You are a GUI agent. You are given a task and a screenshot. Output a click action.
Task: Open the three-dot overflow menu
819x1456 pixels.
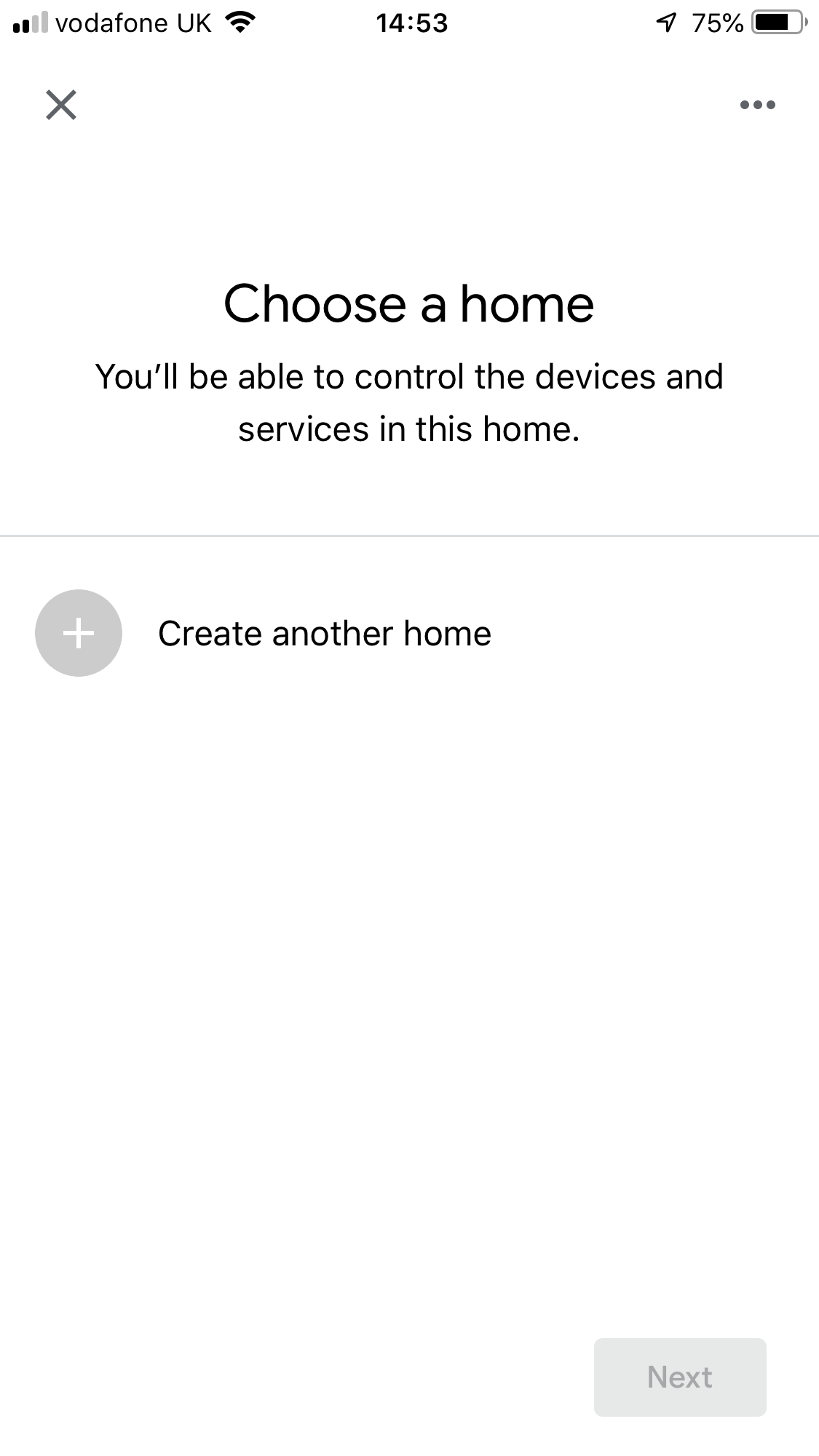point(757,105)
